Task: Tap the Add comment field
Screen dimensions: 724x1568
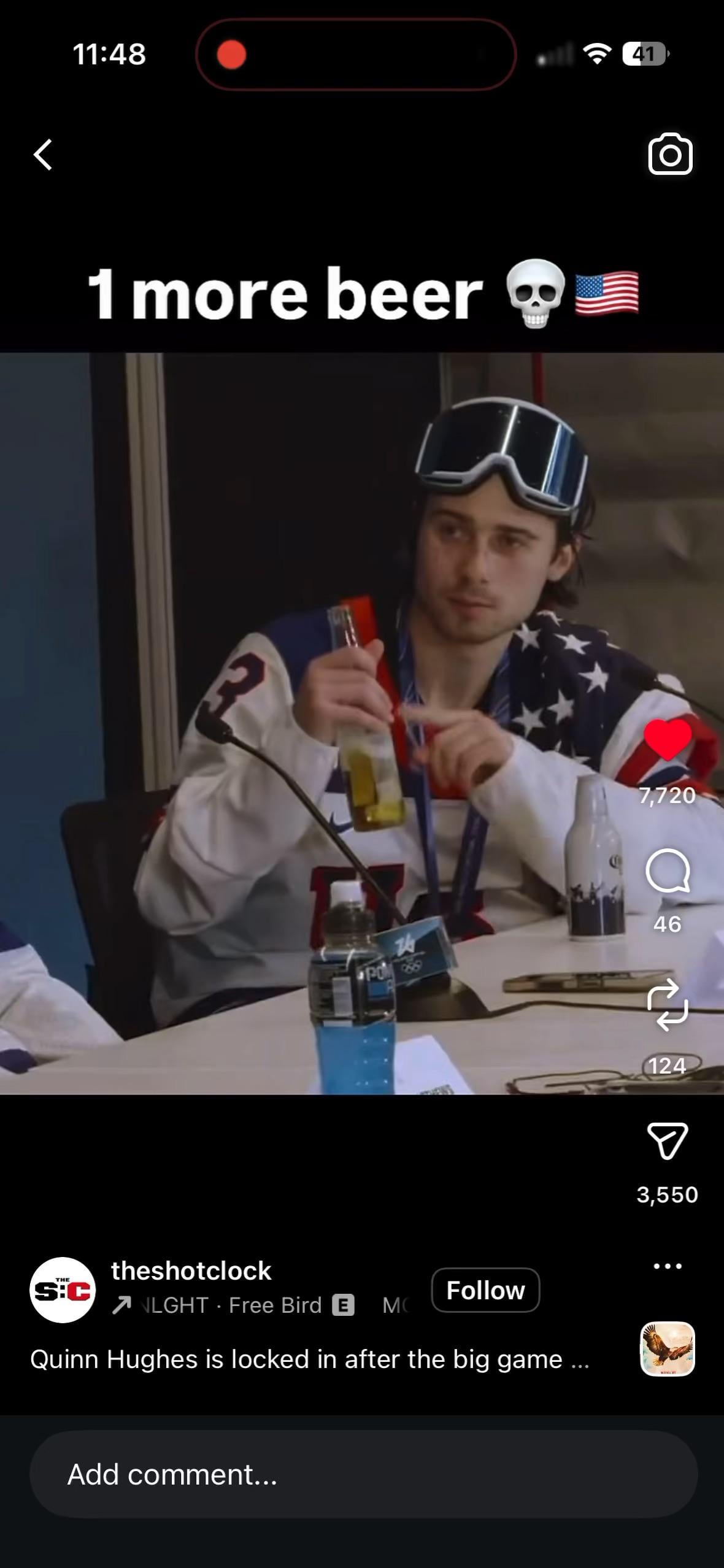Action: click(x=363, y=1475)
